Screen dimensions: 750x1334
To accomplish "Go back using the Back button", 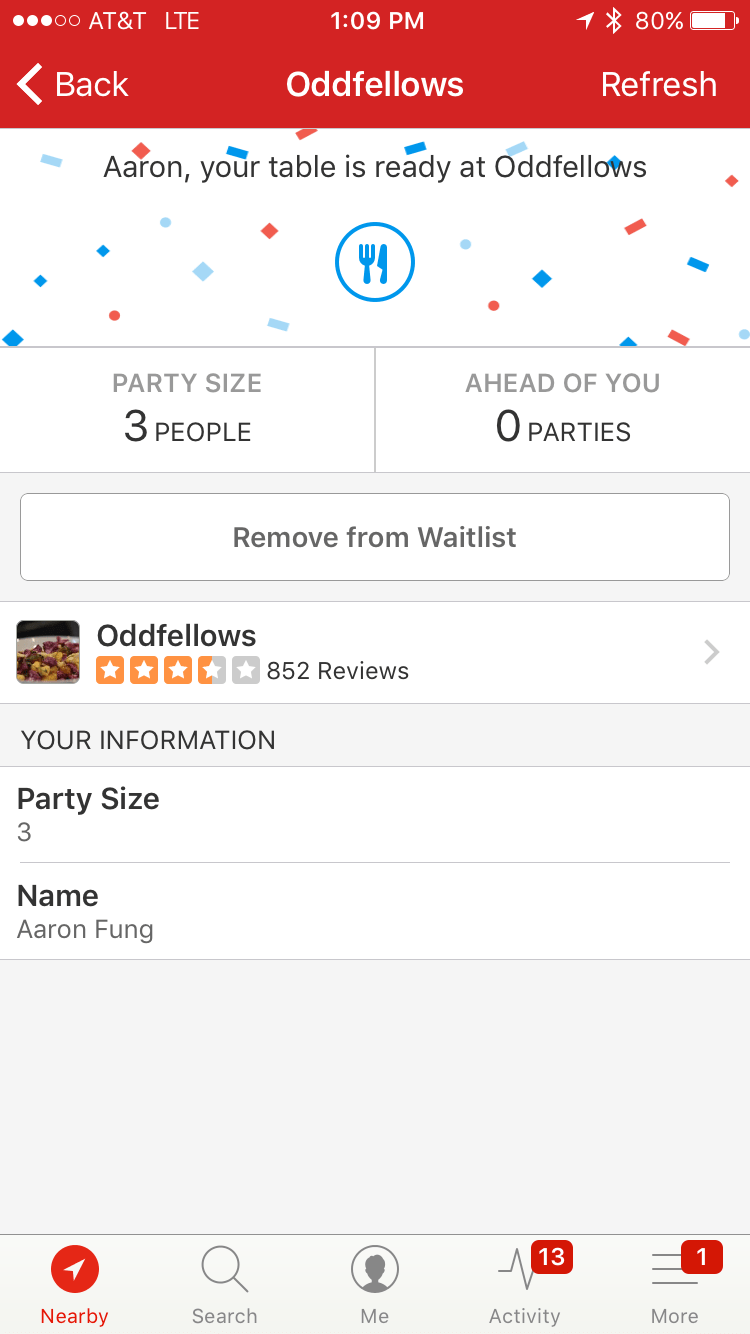I will 73,85.
